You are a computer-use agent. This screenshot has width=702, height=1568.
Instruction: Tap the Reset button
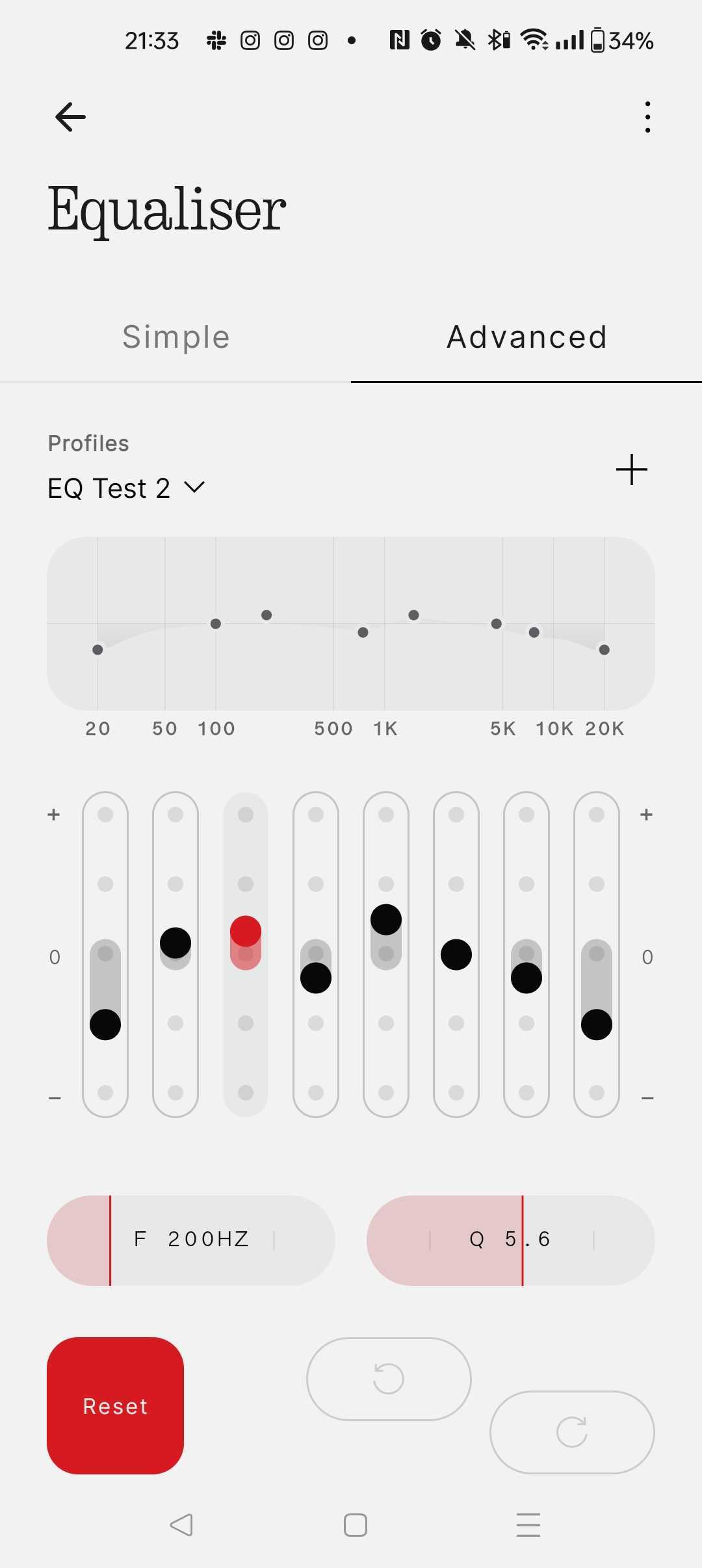point(116,1405)
